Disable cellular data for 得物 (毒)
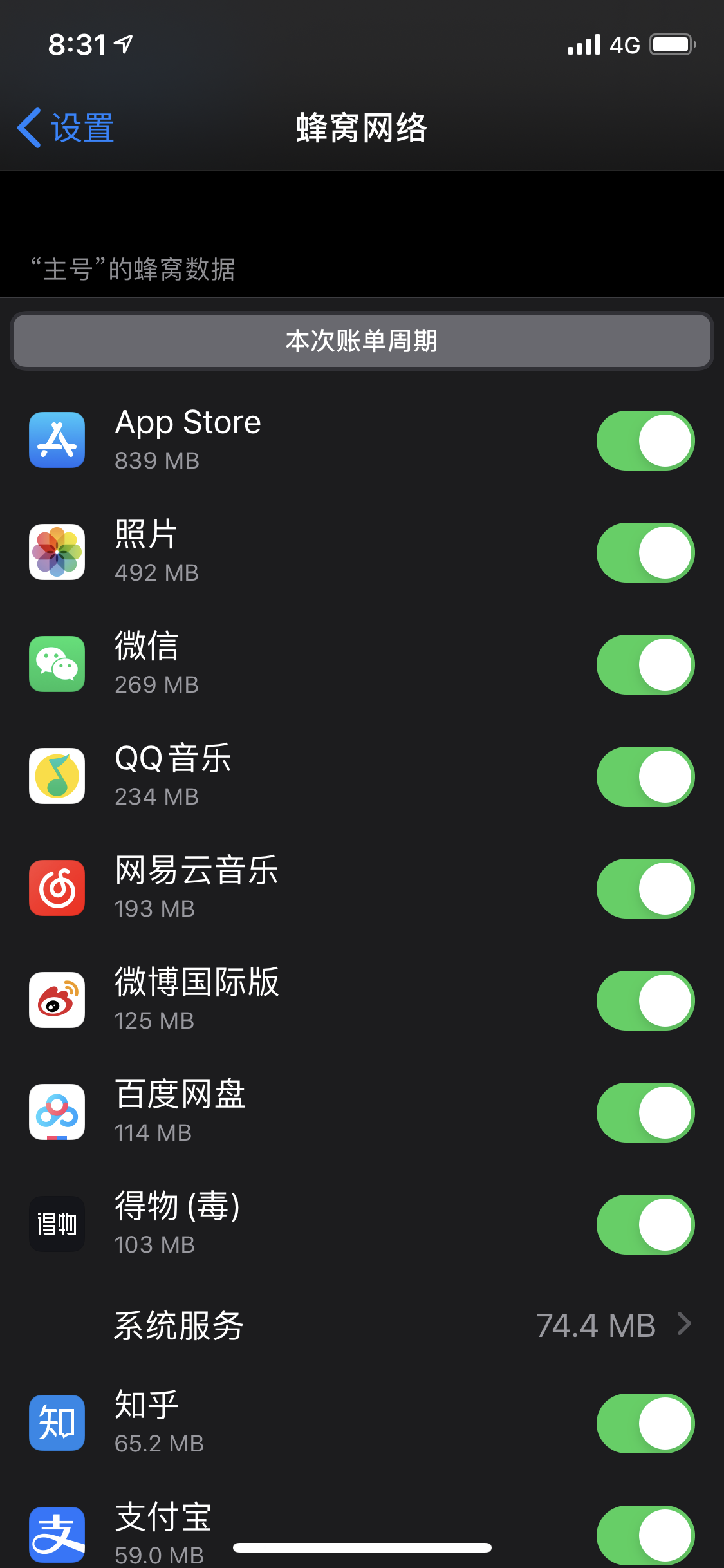This screenshot has height=1568, width=724. pyautogui.click(x=645, y=1225)
